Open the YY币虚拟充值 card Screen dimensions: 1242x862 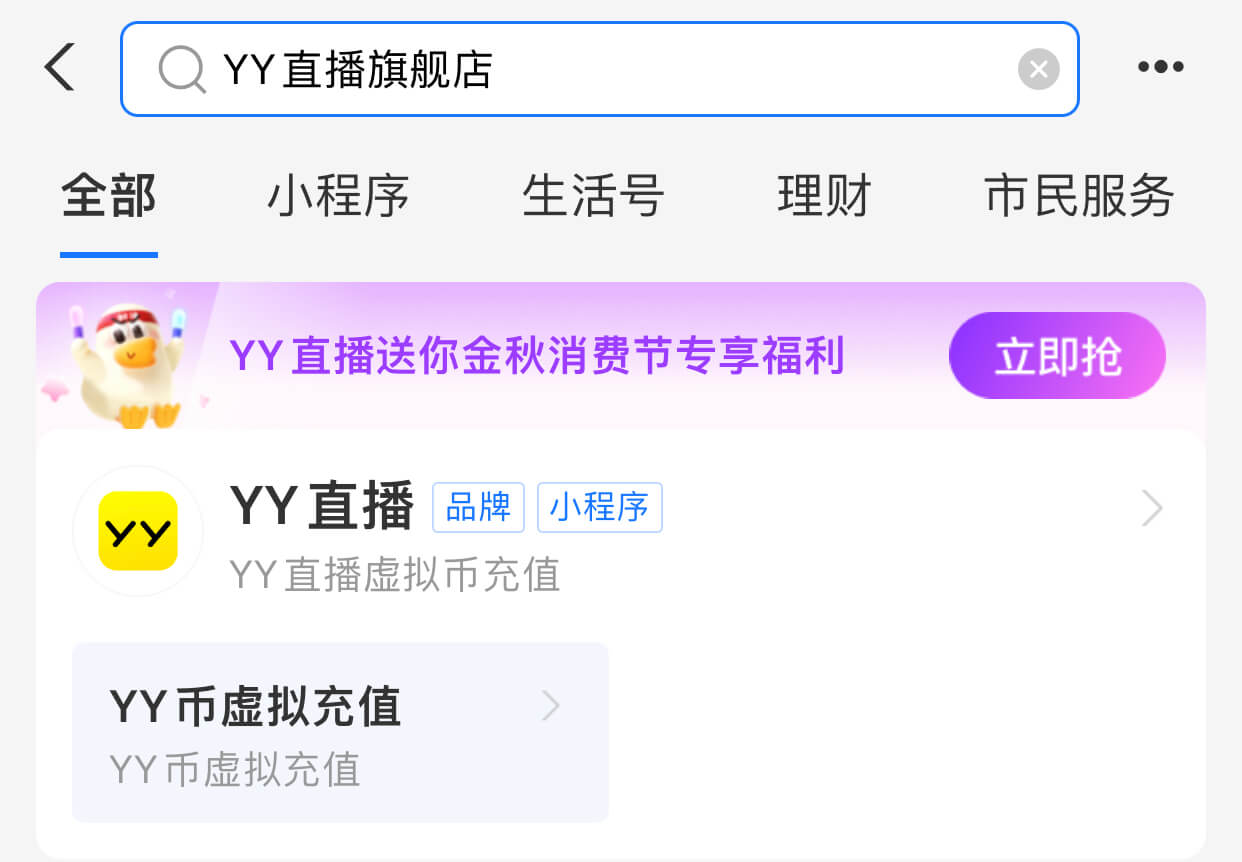coord(340,732)
